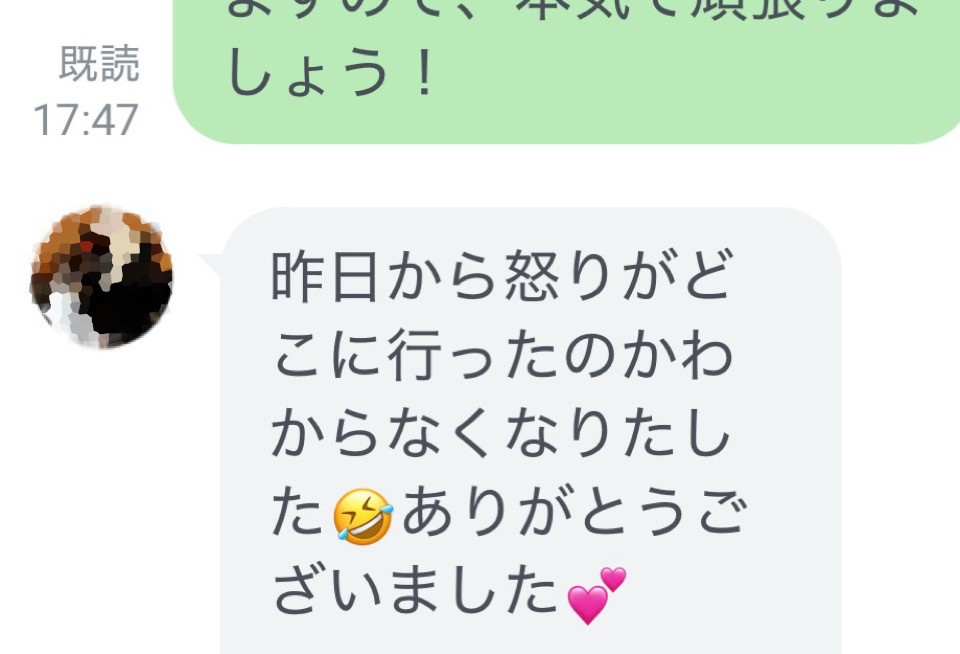Open the sender's profile picture

(101, 276)
